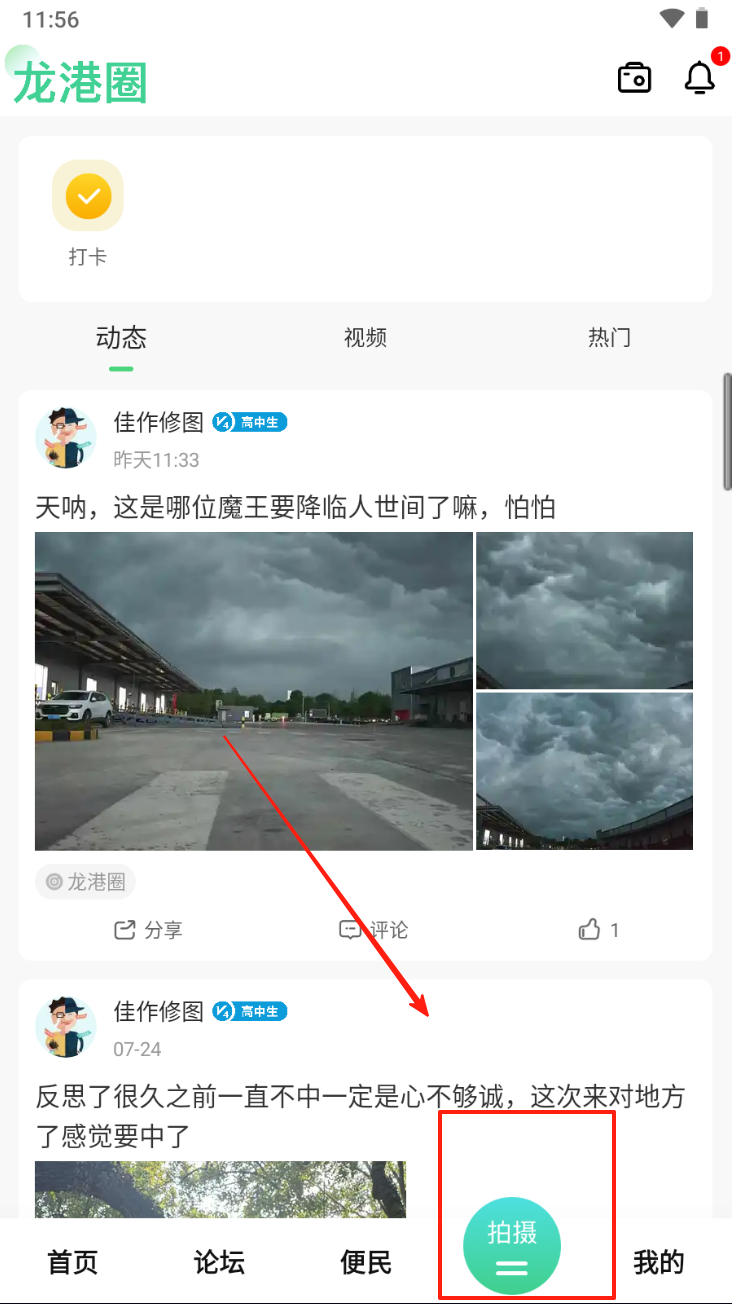Open 佳作修图's avatar on the 07-24 post
The width and height of the screenshot is (732, 1304).
point(66,1027)
